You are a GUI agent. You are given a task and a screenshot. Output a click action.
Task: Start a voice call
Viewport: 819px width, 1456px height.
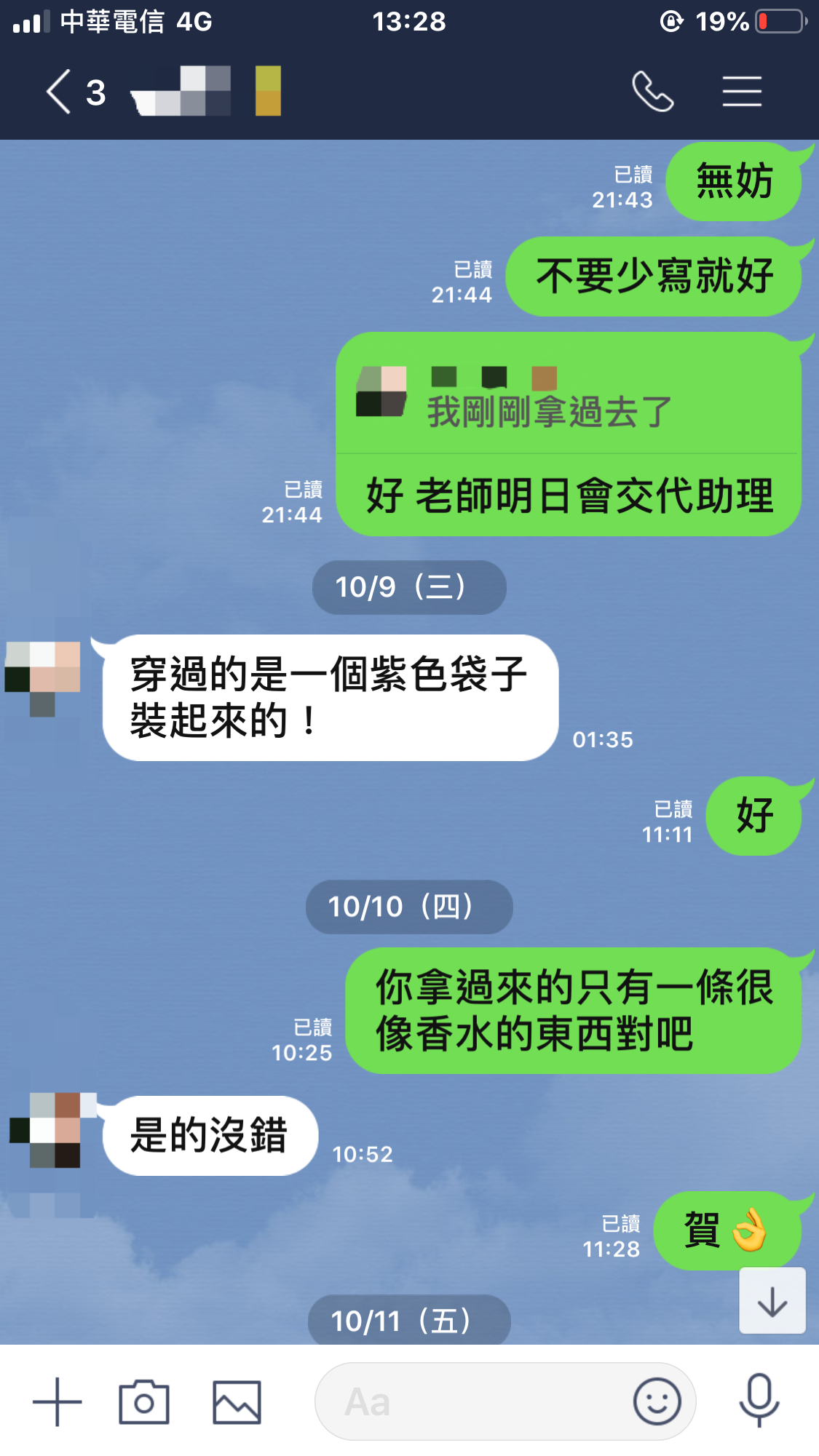coord(652,92)
